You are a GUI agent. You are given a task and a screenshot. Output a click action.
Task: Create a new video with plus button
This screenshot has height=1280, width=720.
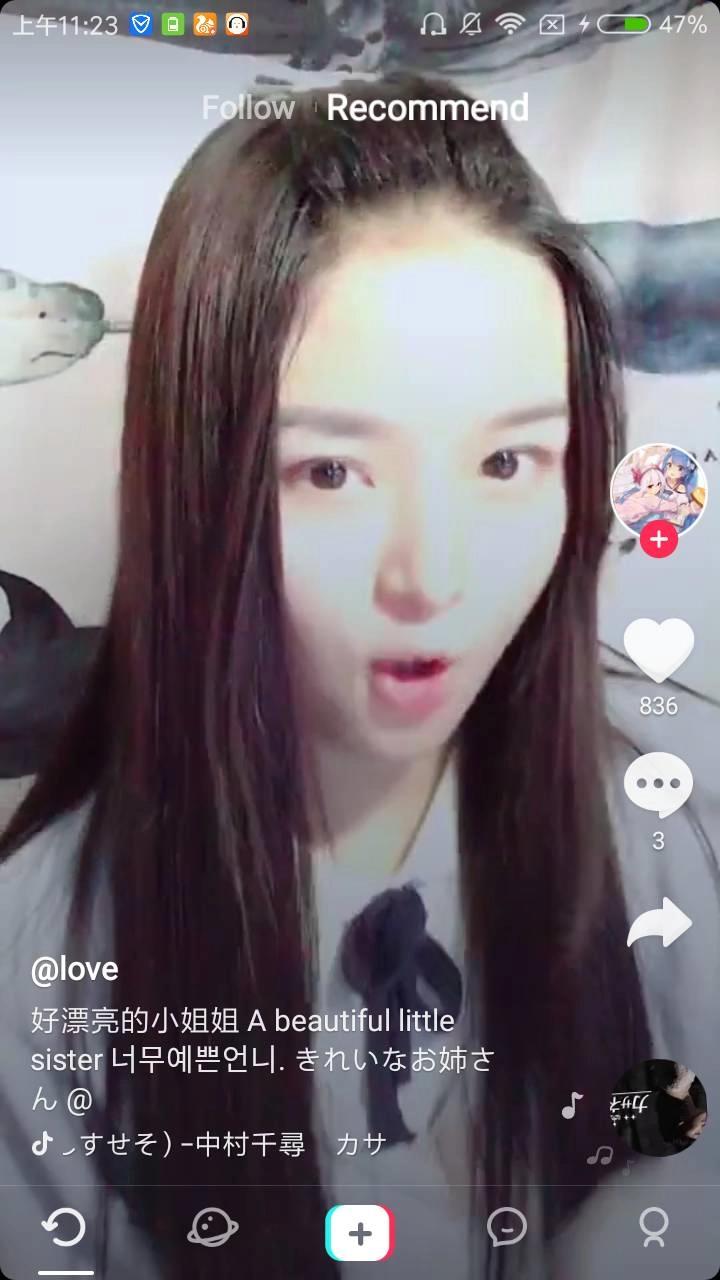360,1232
